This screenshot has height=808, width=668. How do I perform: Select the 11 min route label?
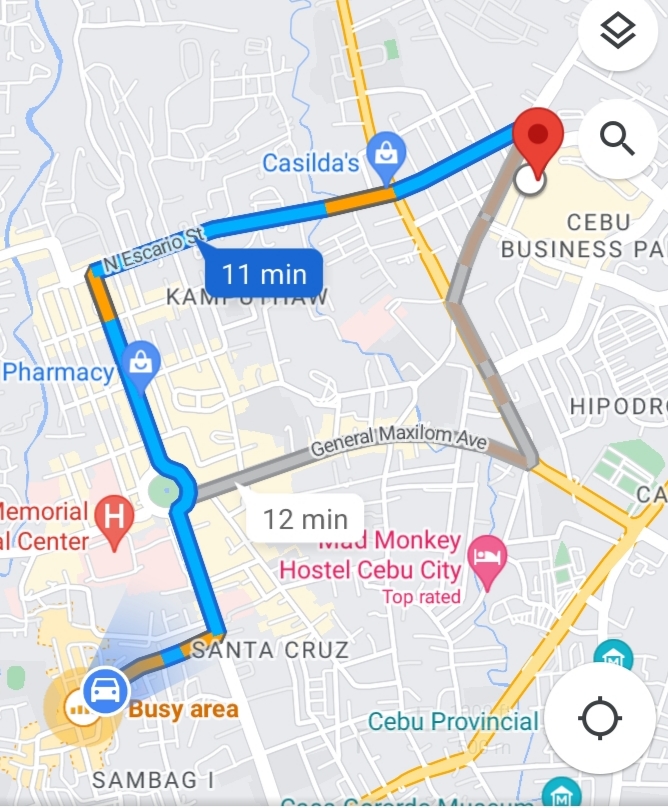pos(264,273)
